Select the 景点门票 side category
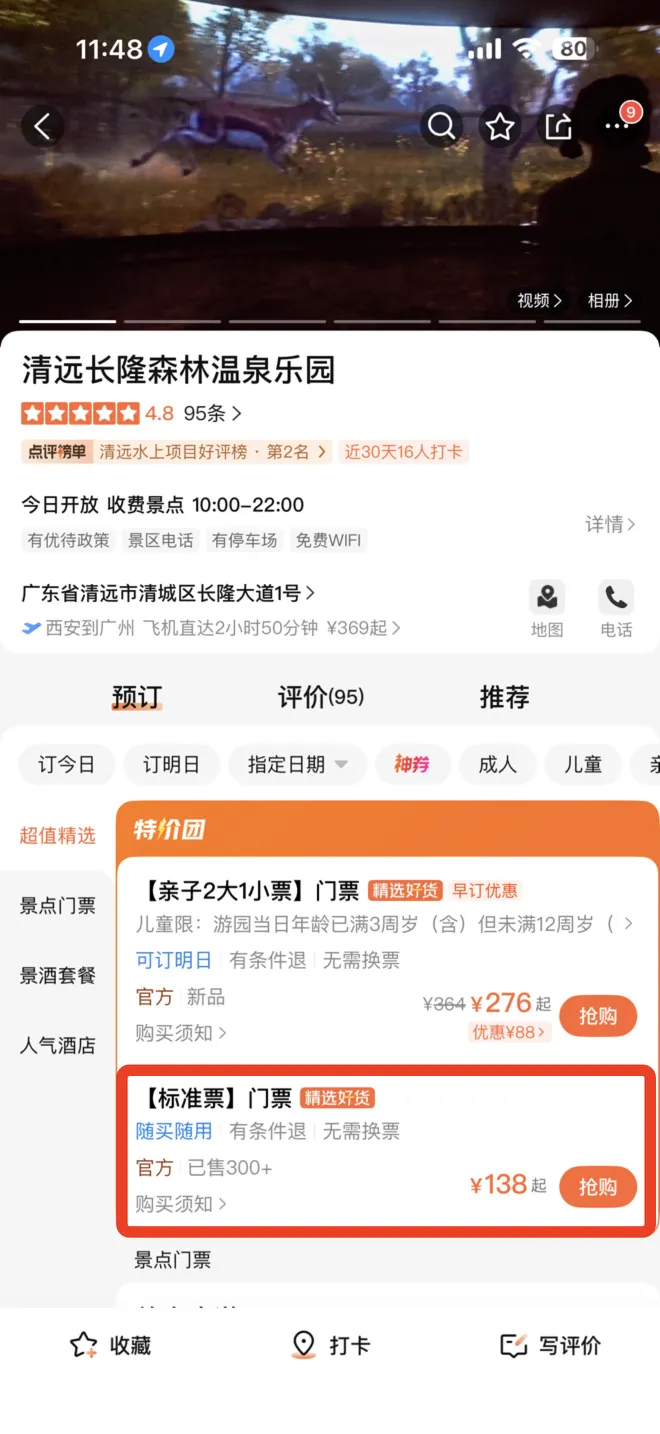 tap(58, 906)
